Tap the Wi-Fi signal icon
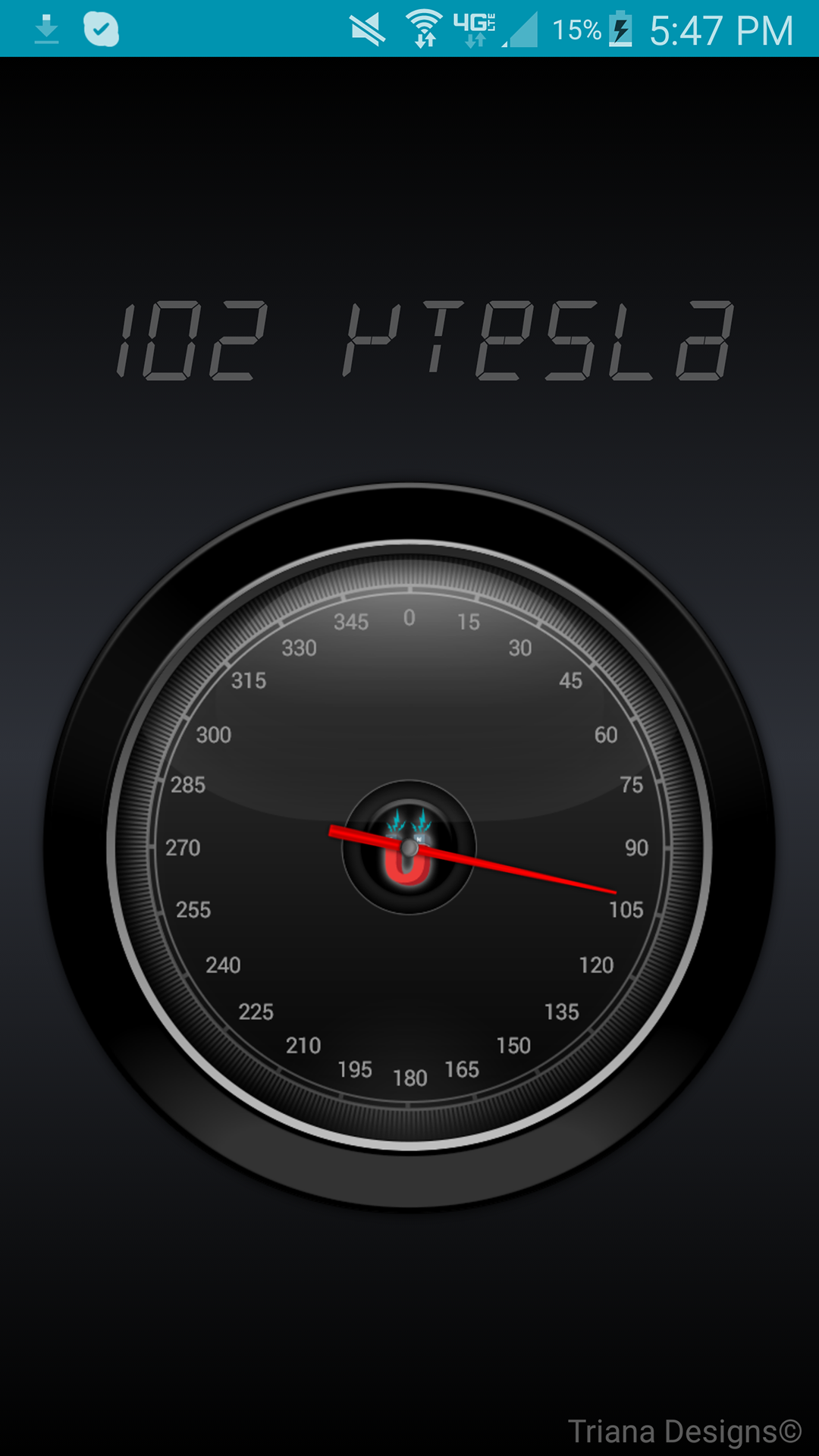The height and width of the screenshot is (1456, 819). [423, 29]
